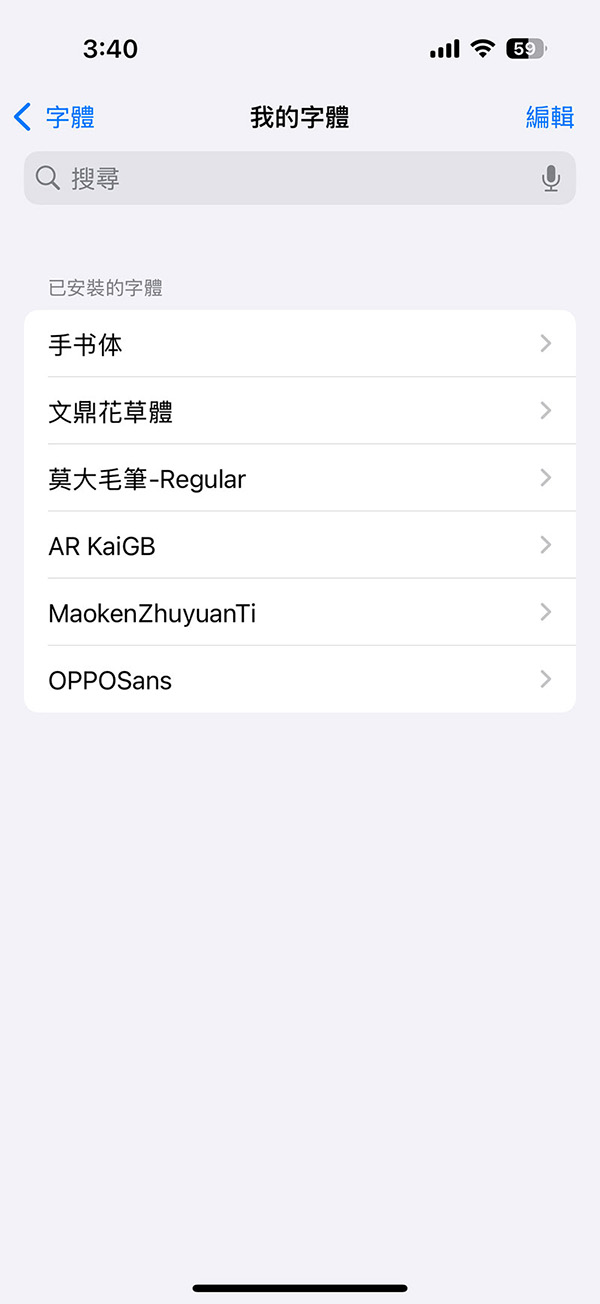Open the 文鼎花草體 font details

pos(300,411)
